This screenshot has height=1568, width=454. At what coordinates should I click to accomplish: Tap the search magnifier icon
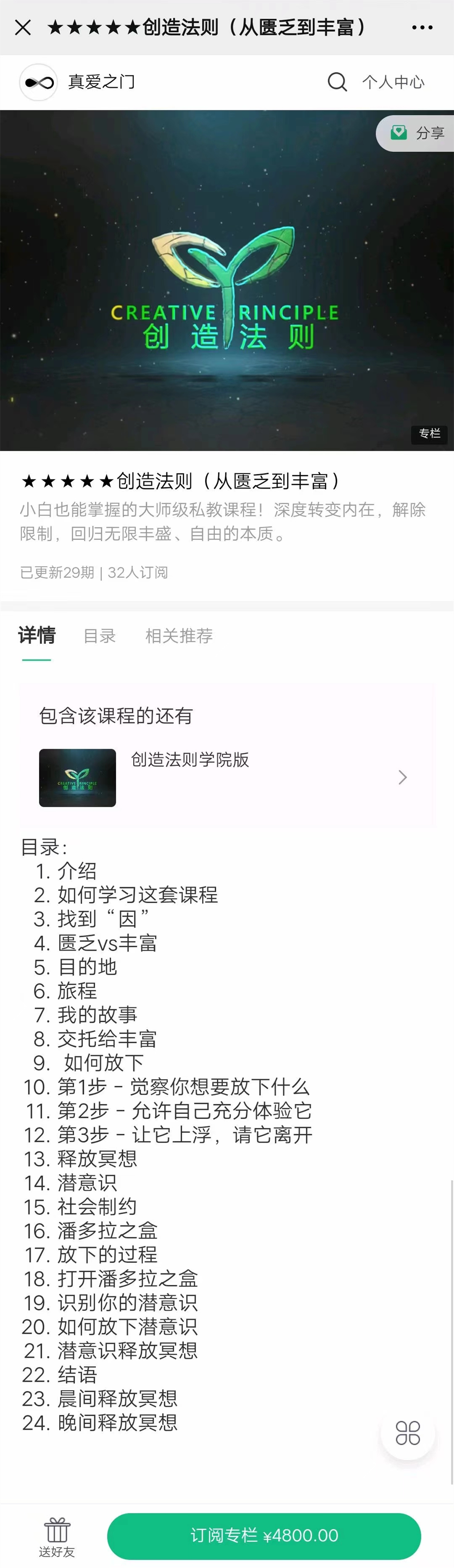[337, 82]
